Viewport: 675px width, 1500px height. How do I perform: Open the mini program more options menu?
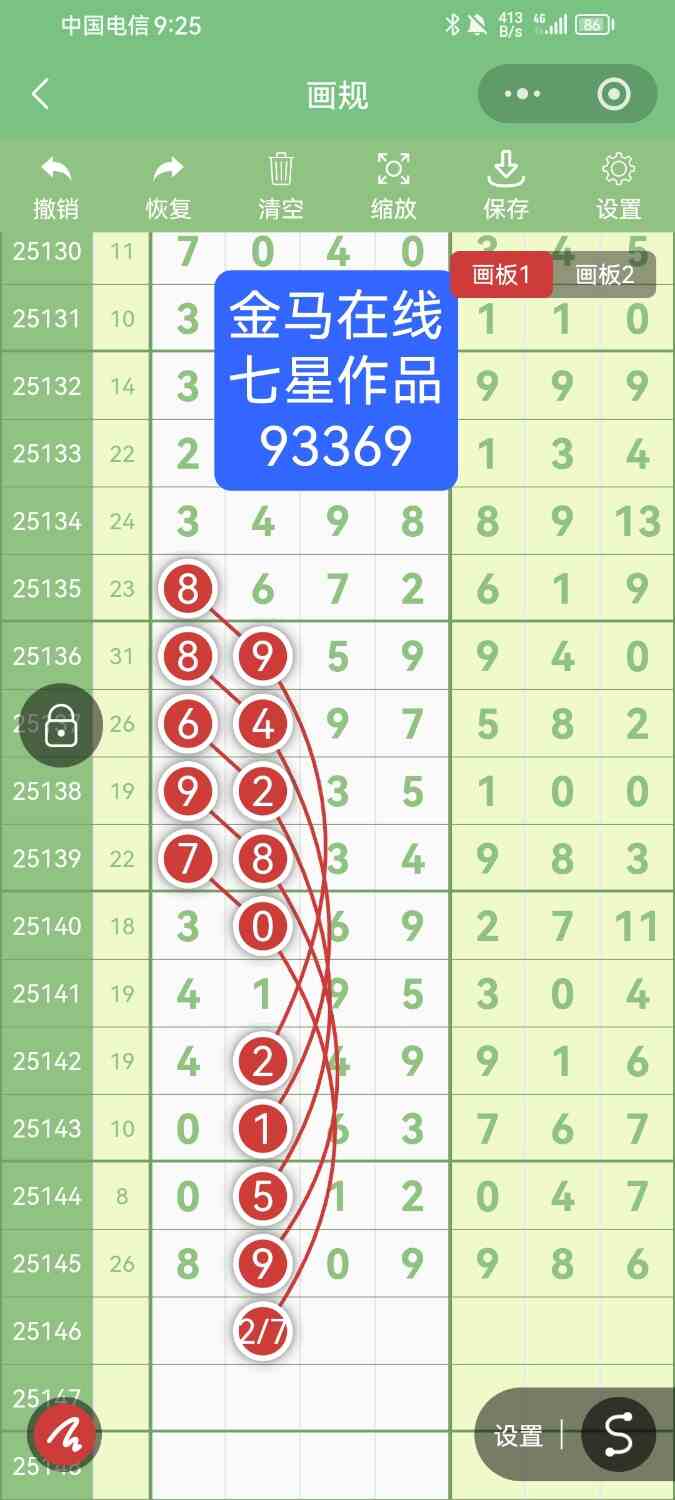click(x=522, y=95)
